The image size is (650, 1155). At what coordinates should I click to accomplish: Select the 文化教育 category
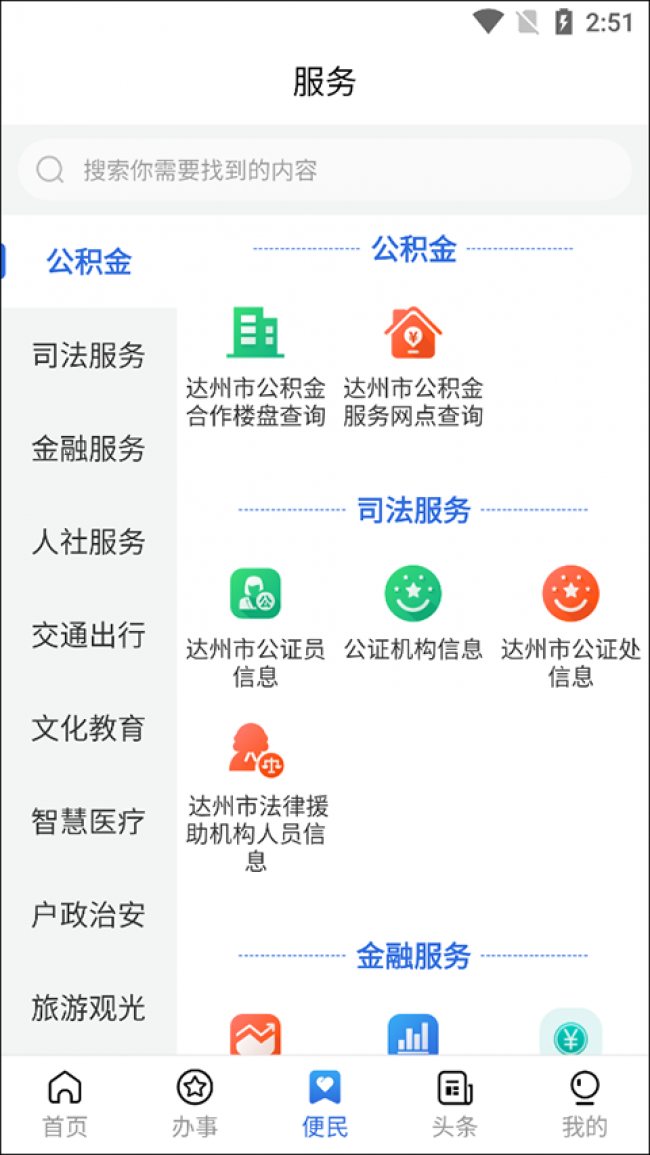pos(89,728)
